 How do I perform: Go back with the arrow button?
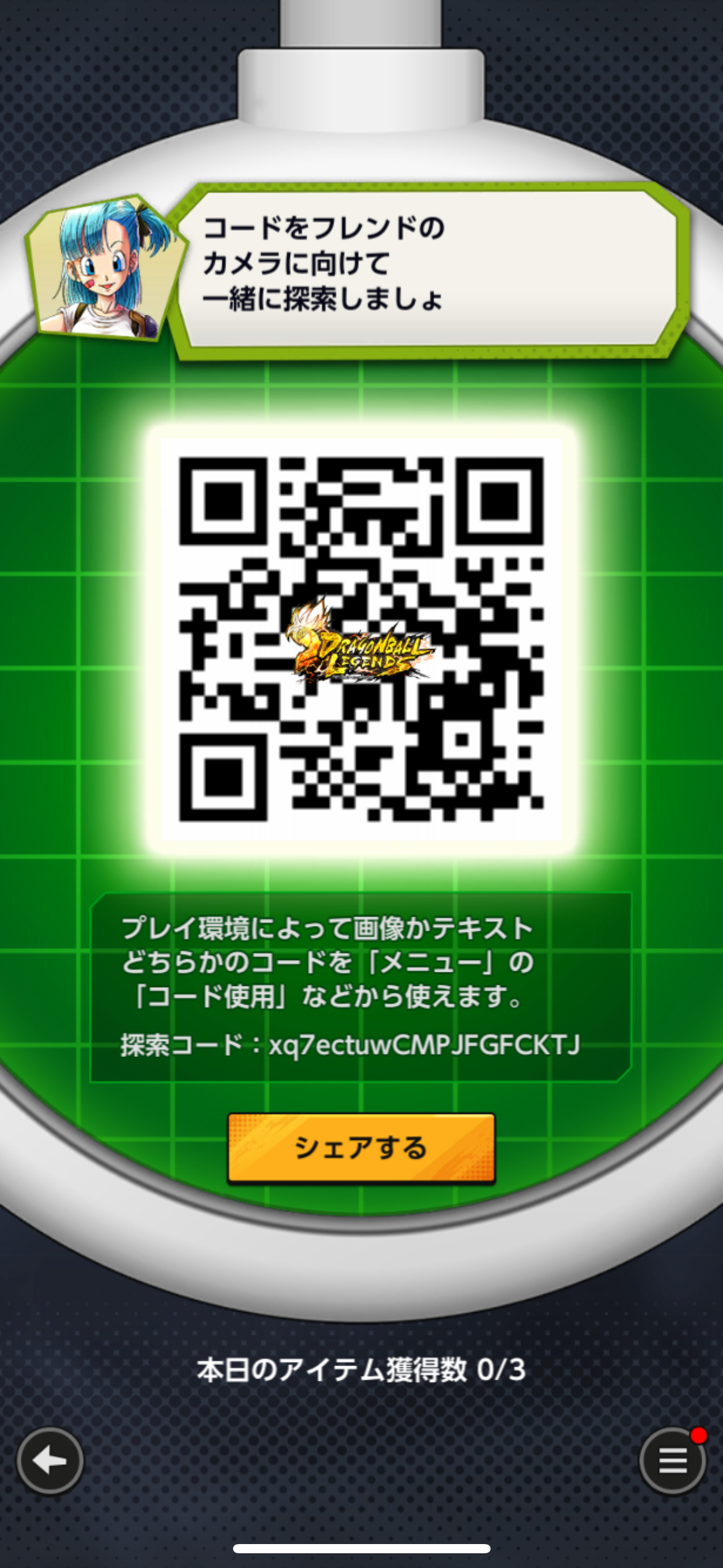[x=50, y=1461]
